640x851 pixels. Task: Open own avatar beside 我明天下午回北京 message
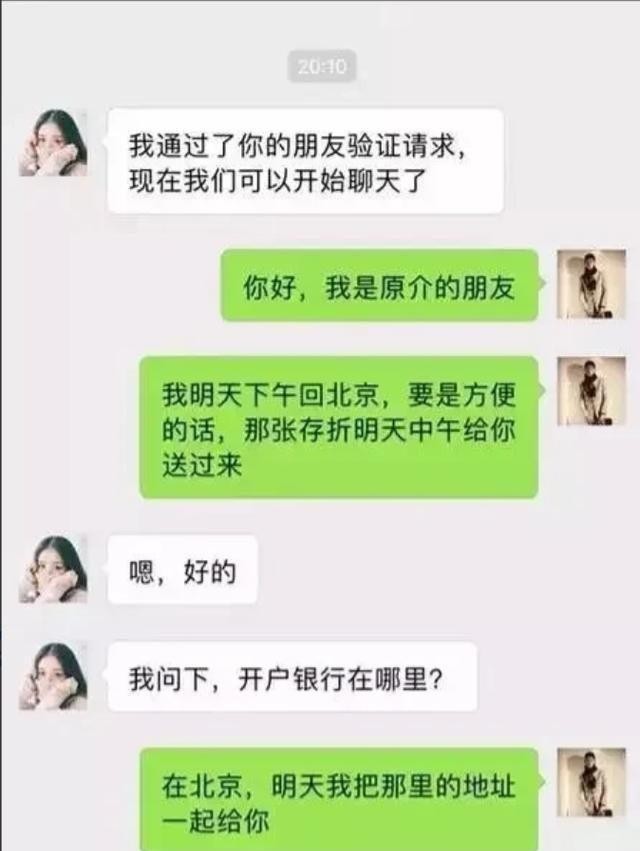(x=590, y=391)
